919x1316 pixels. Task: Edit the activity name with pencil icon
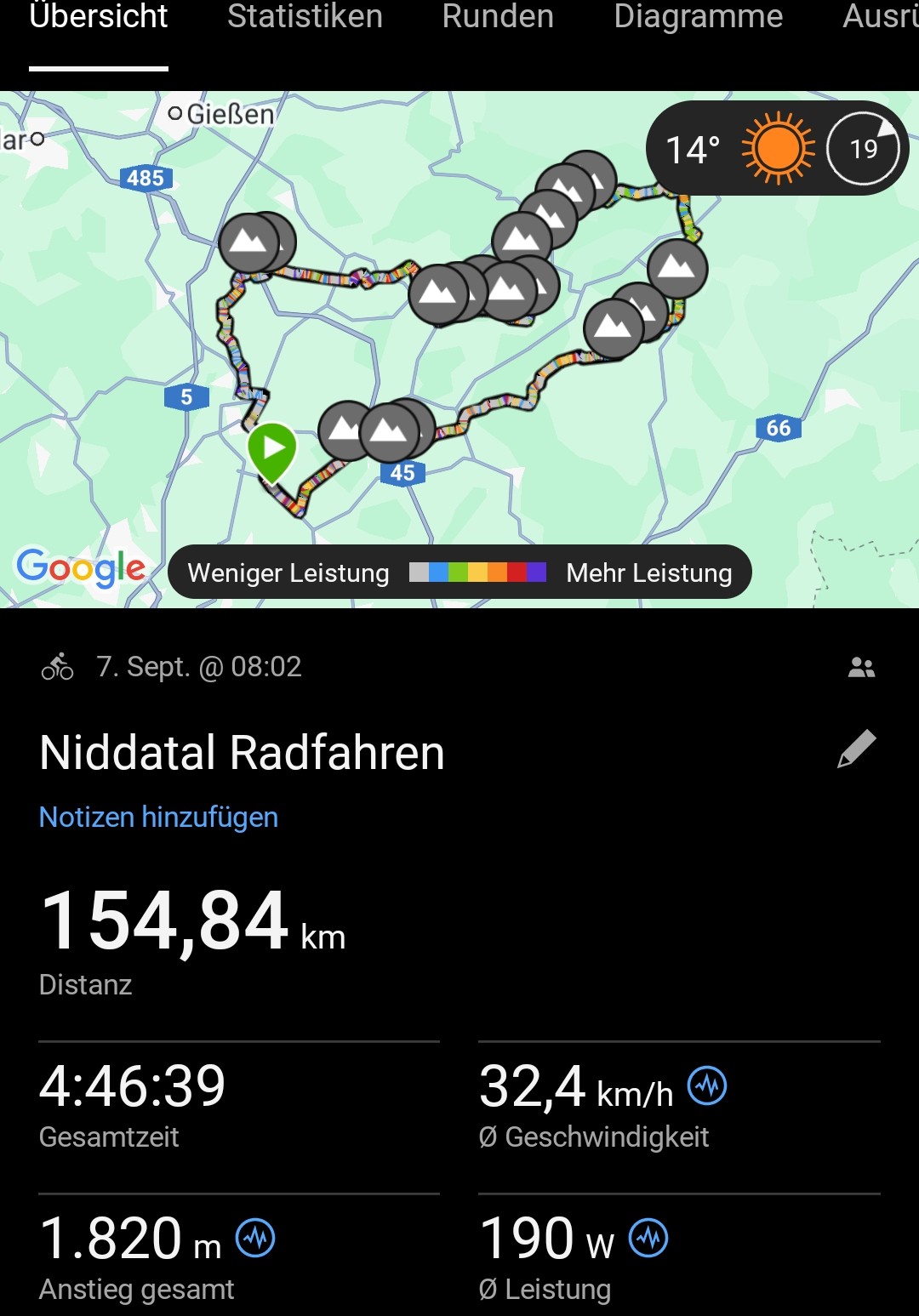(856, 749)
